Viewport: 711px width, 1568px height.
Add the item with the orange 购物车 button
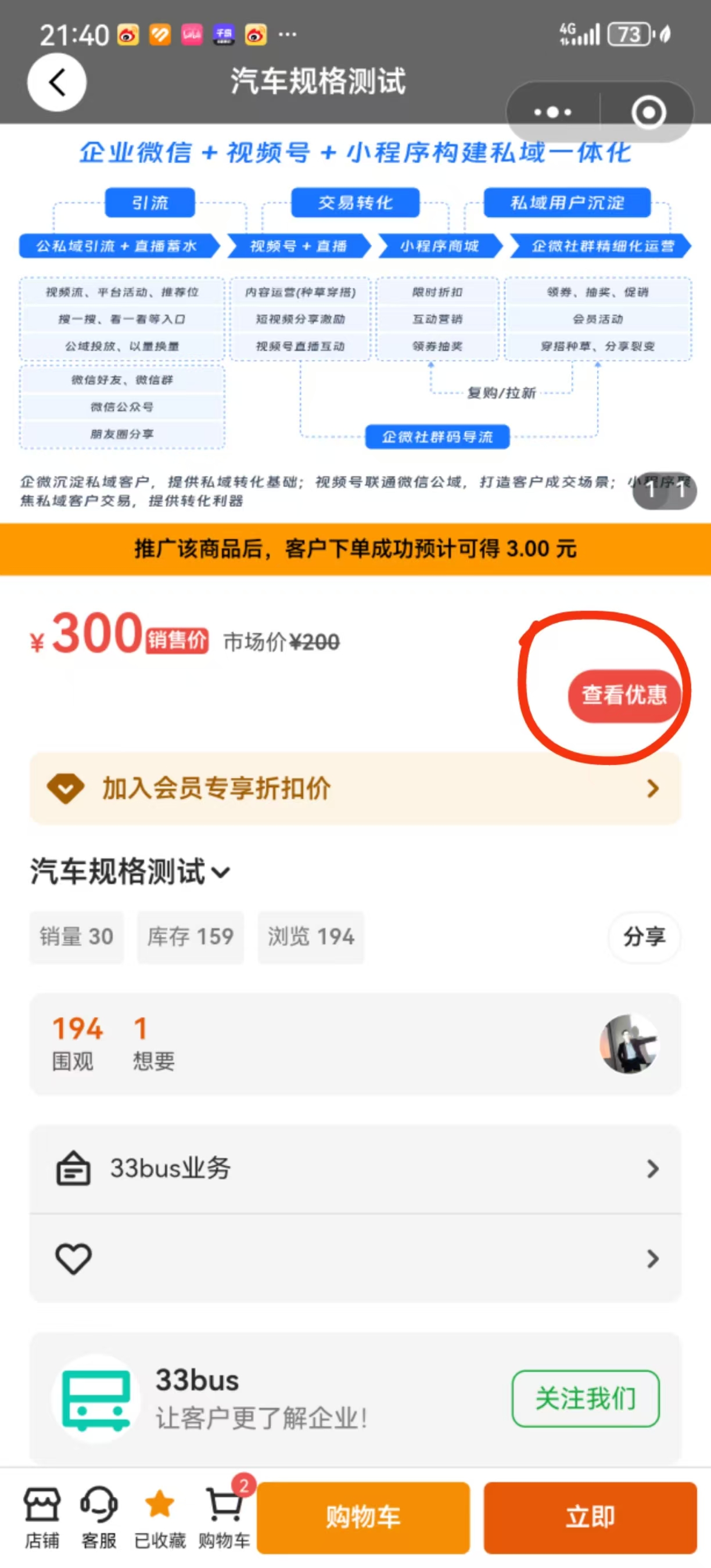(x=363, y=1517)
